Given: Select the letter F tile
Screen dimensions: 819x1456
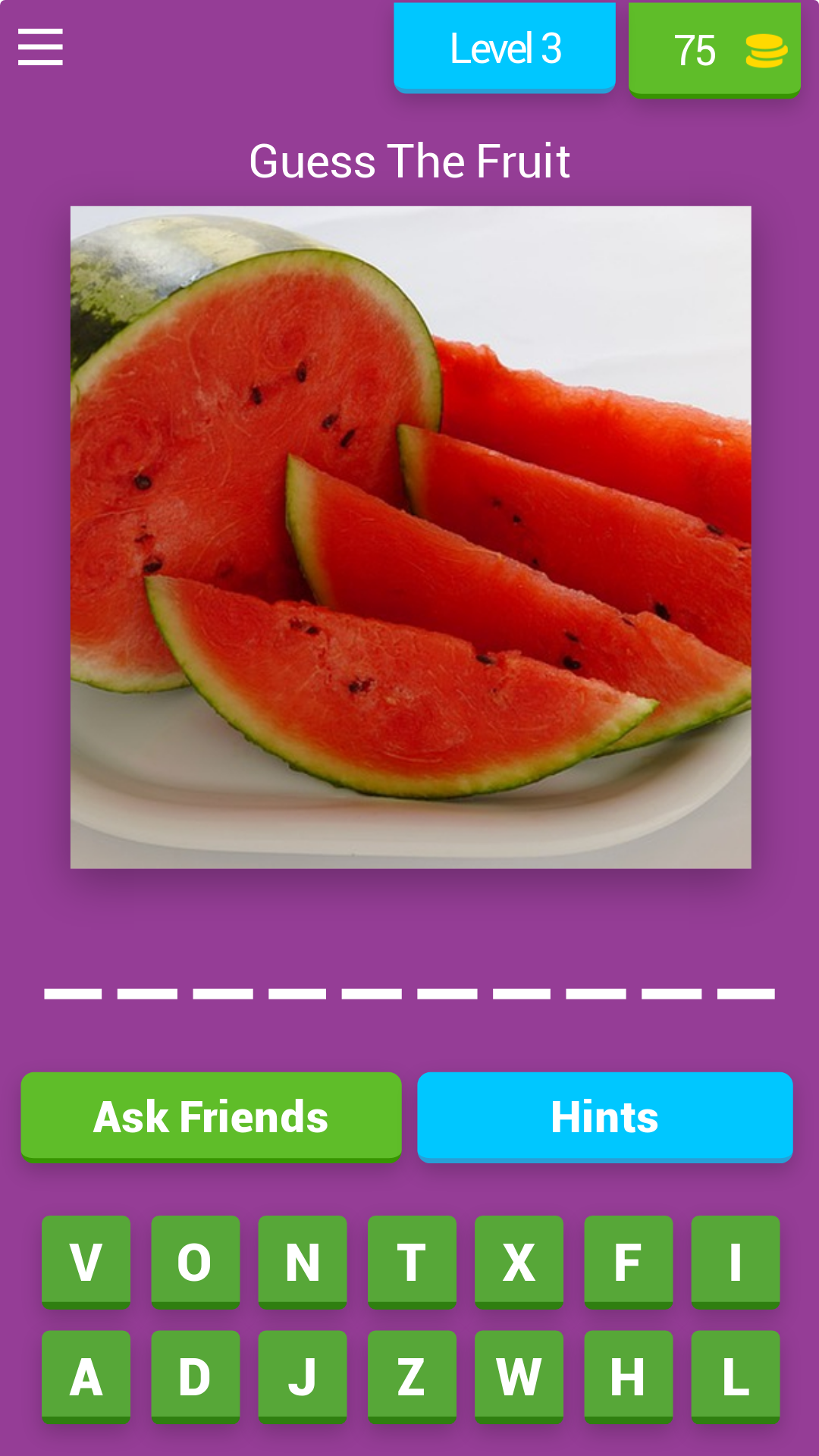Looking at the screenshot, I should pyautogui.click(x=628, y=1258).
